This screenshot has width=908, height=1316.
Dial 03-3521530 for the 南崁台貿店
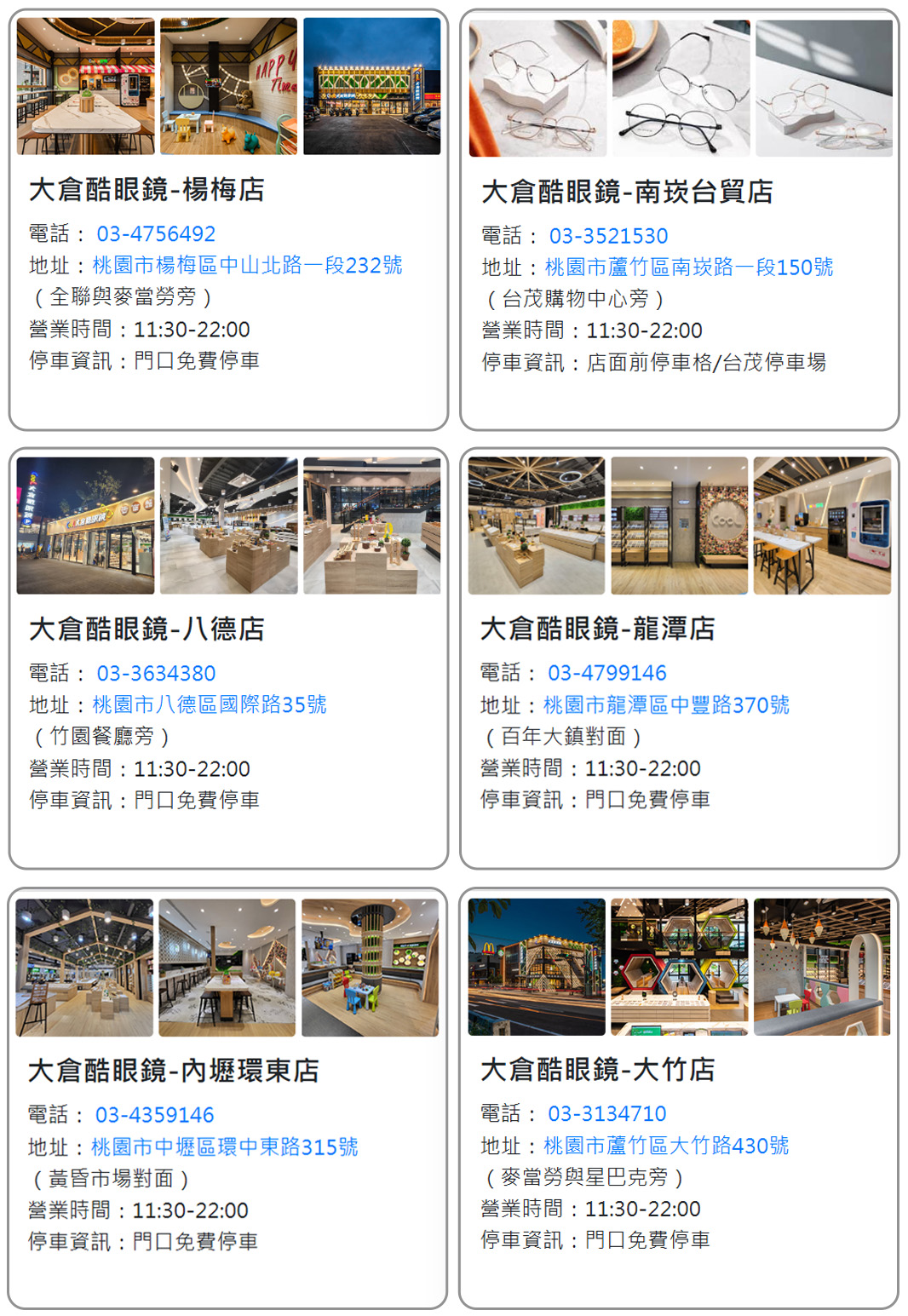(608, 235)
